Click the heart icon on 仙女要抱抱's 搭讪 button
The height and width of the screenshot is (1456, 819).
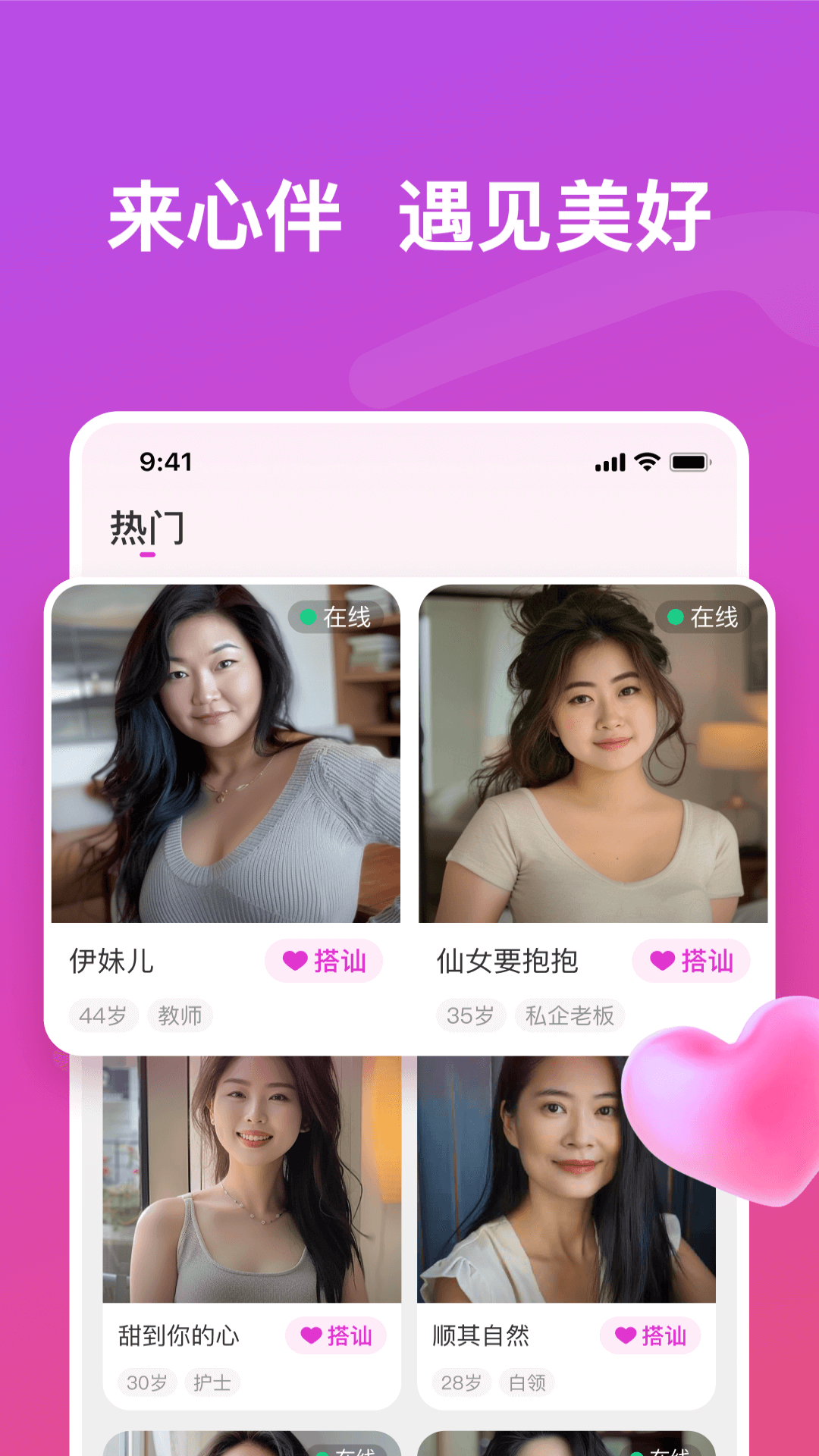pyautogui.click(x=662, y=960)
